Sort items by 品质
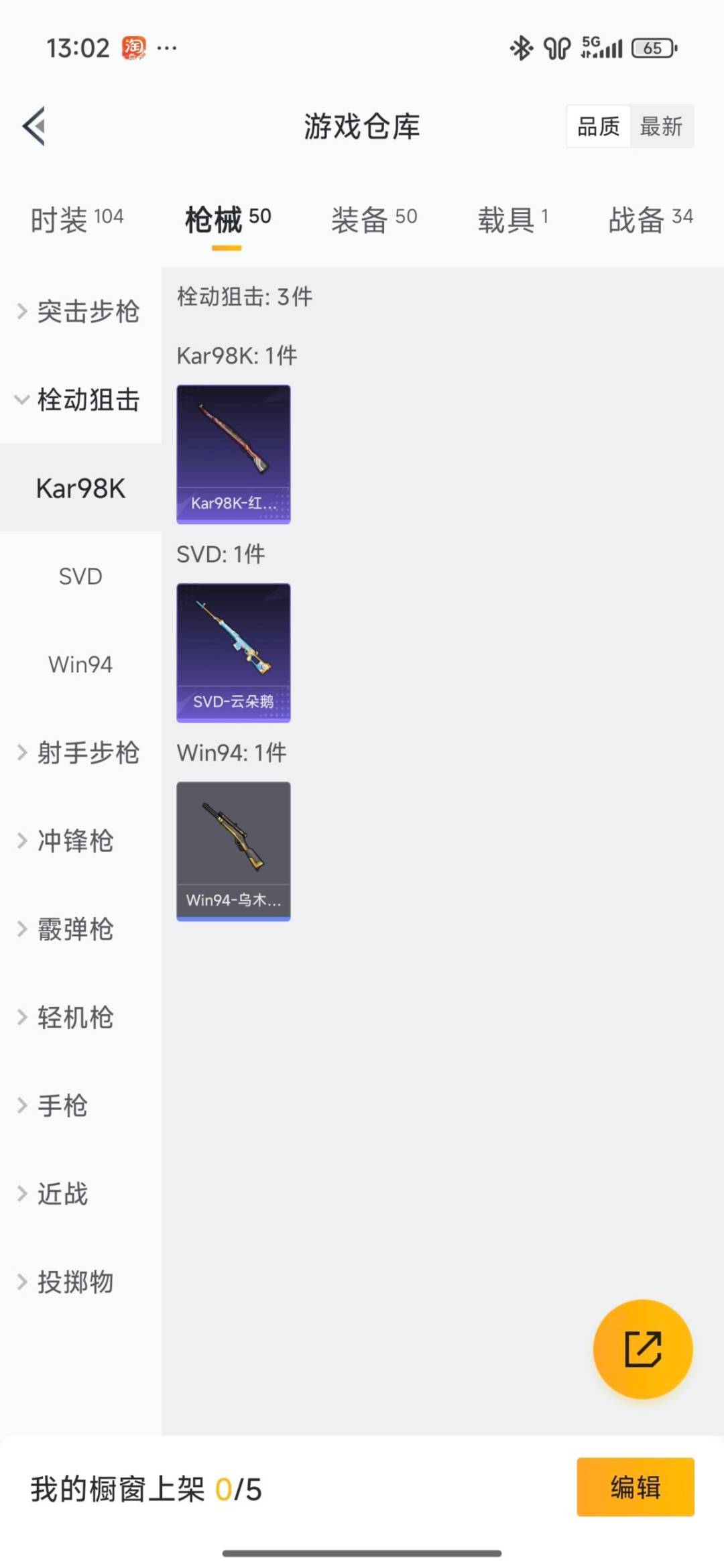 point(598,126)
